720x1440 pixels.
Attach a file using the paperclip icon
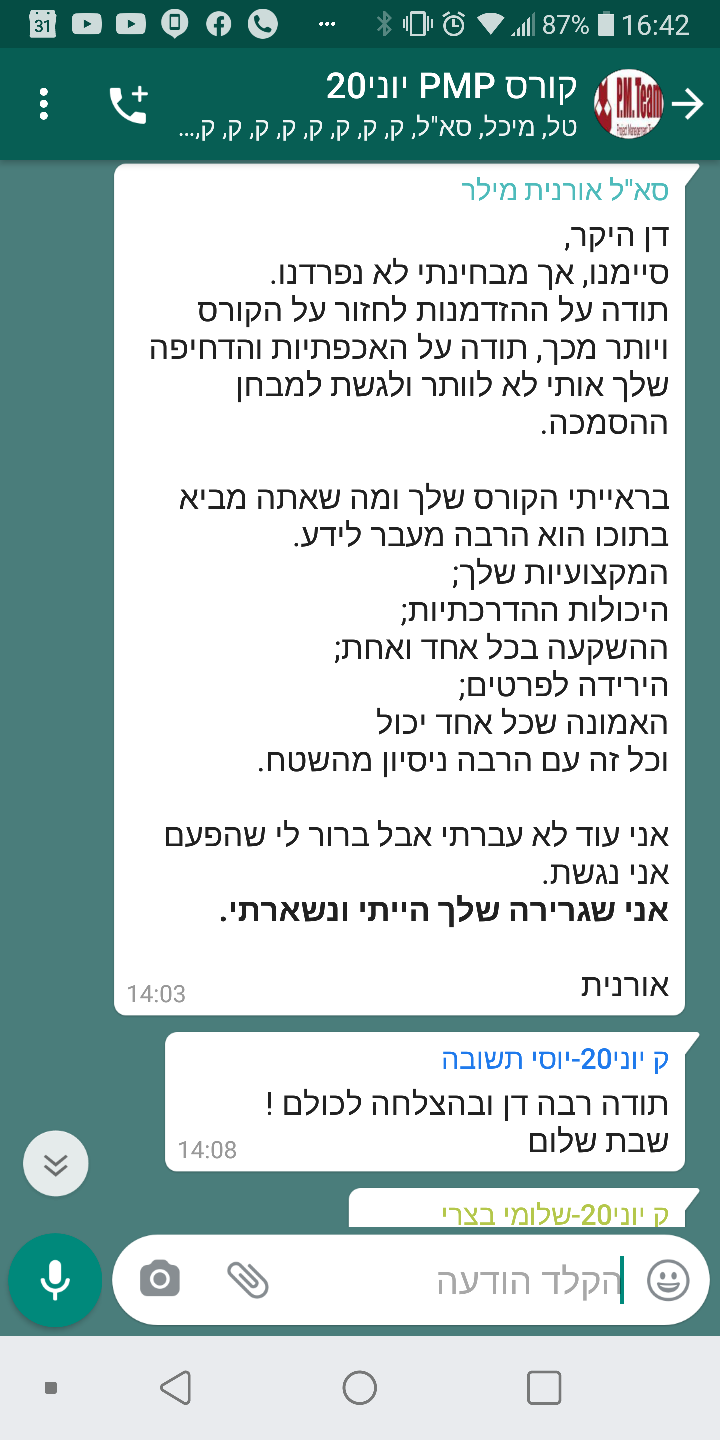click(248, 1279)
